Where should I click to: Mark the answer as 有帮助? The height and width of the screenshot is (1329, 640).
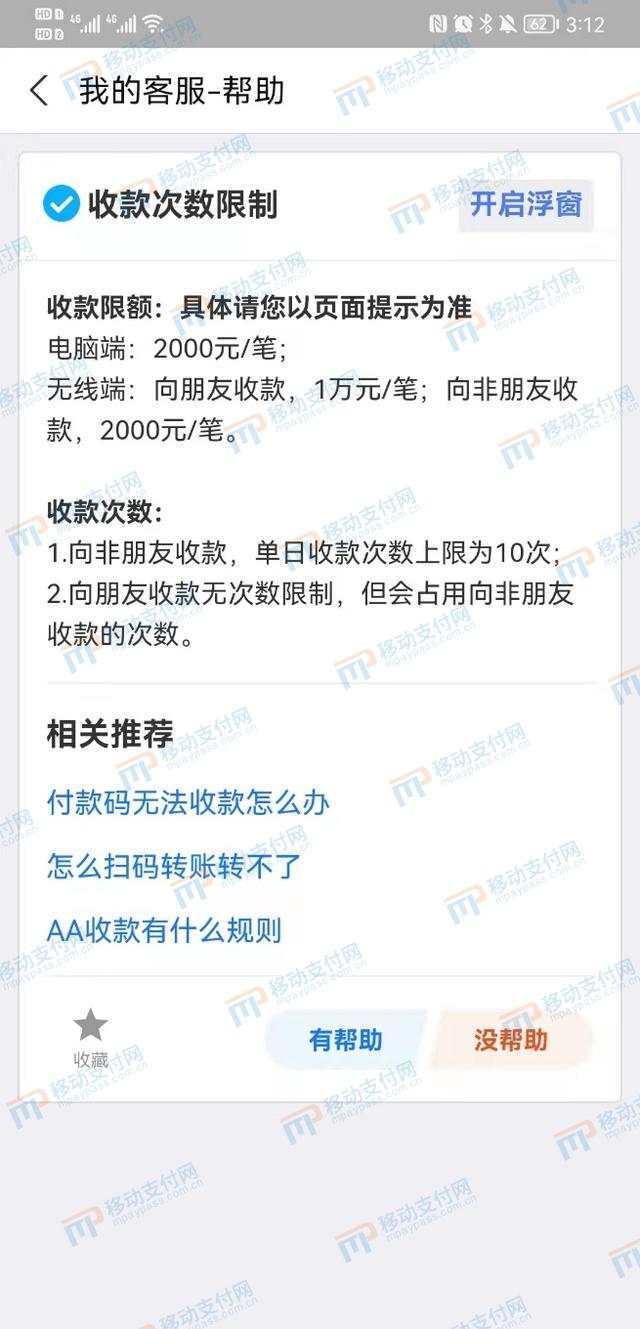pyautogui.click(x=346, y=1040)
